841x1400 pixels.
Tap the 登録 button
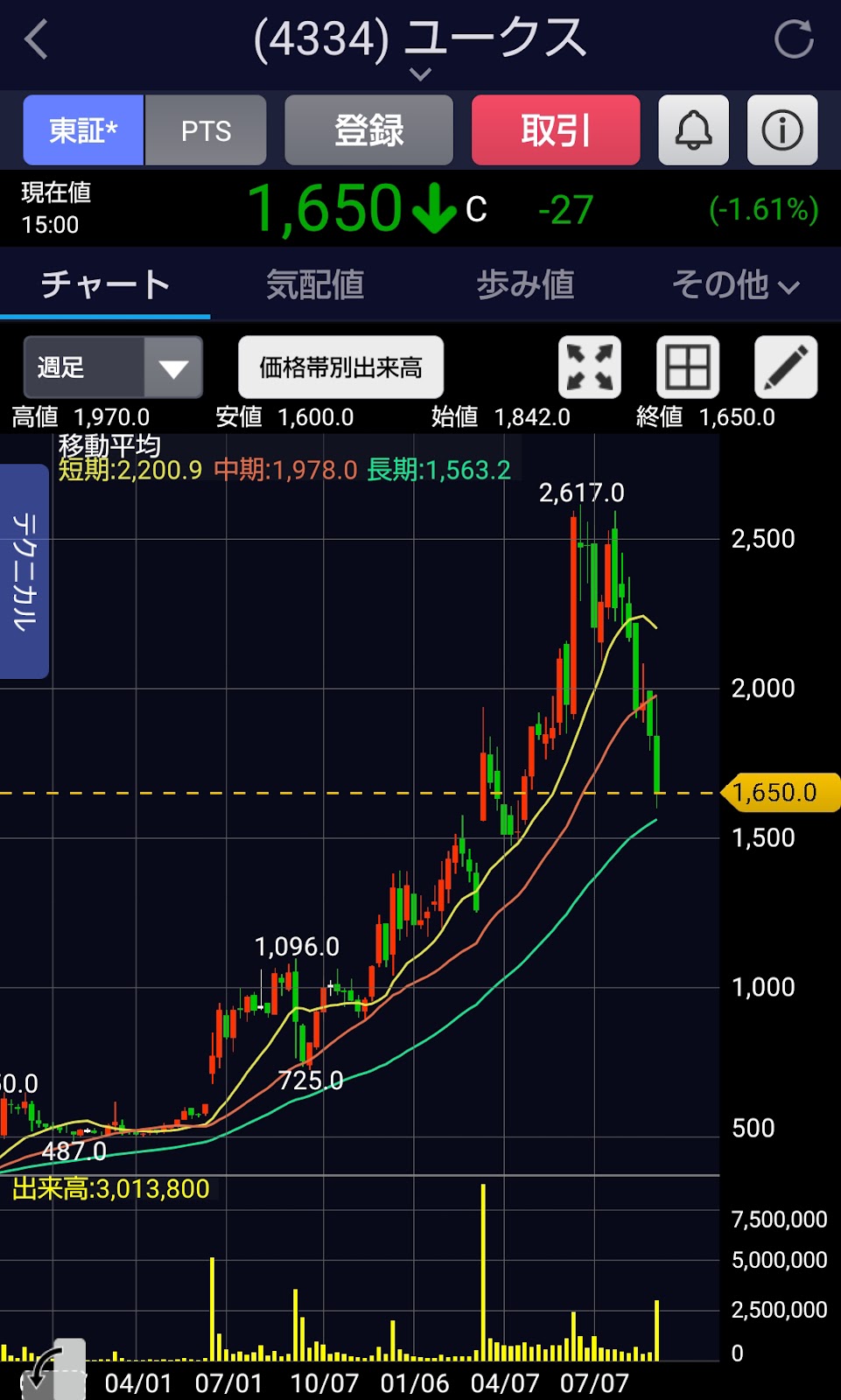[x=368, y=130]
